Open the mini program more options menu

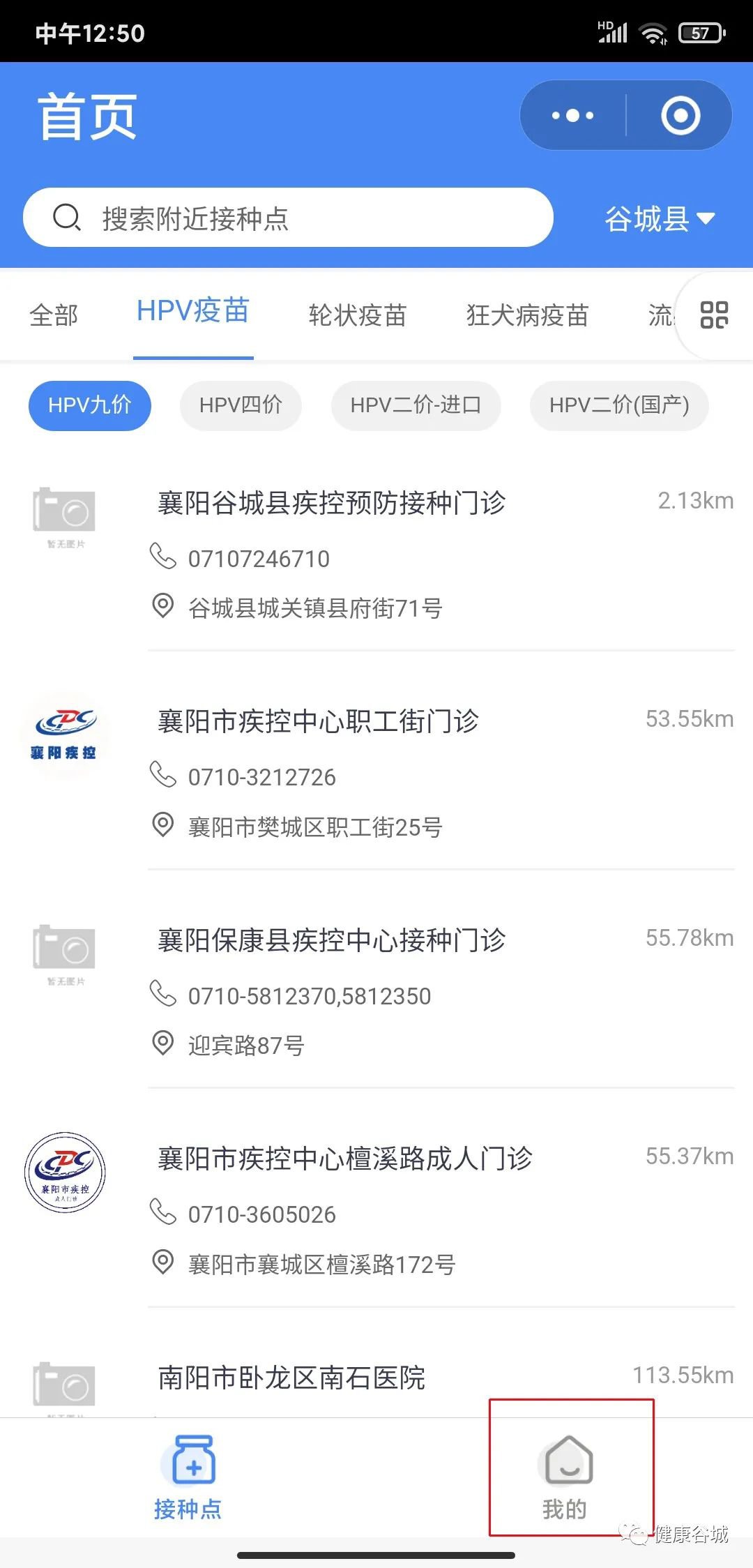572,116
